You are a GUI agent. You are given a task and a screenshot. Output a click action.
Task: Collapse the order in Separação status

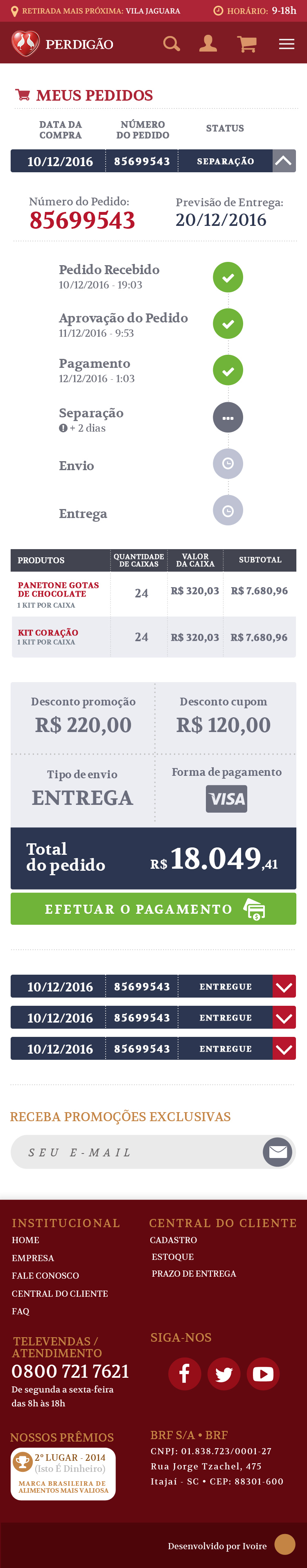pyautogui.click(x=283, y=161)
